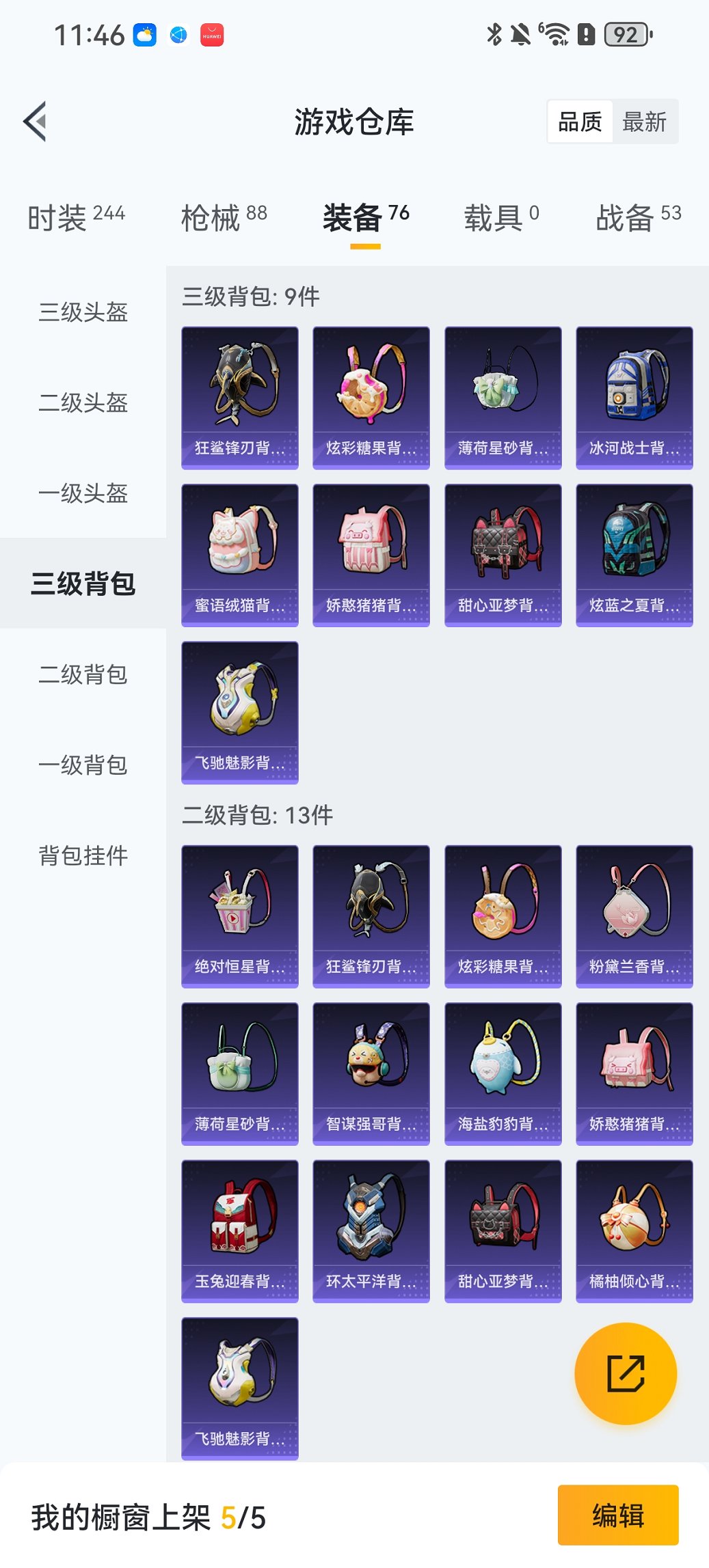Switch sorting to 最新 newest mode
Image resolution: width=709 pixels, height=1568 pixels.
pos(645,121)
